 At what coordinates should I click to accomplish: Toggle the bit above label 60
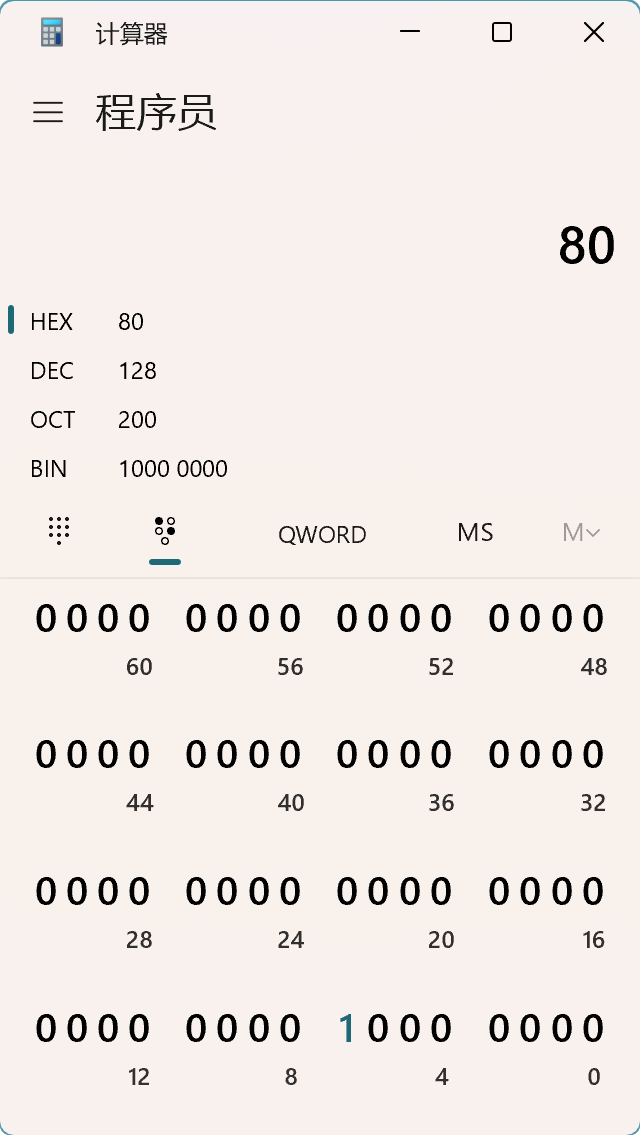click(139, 619)
